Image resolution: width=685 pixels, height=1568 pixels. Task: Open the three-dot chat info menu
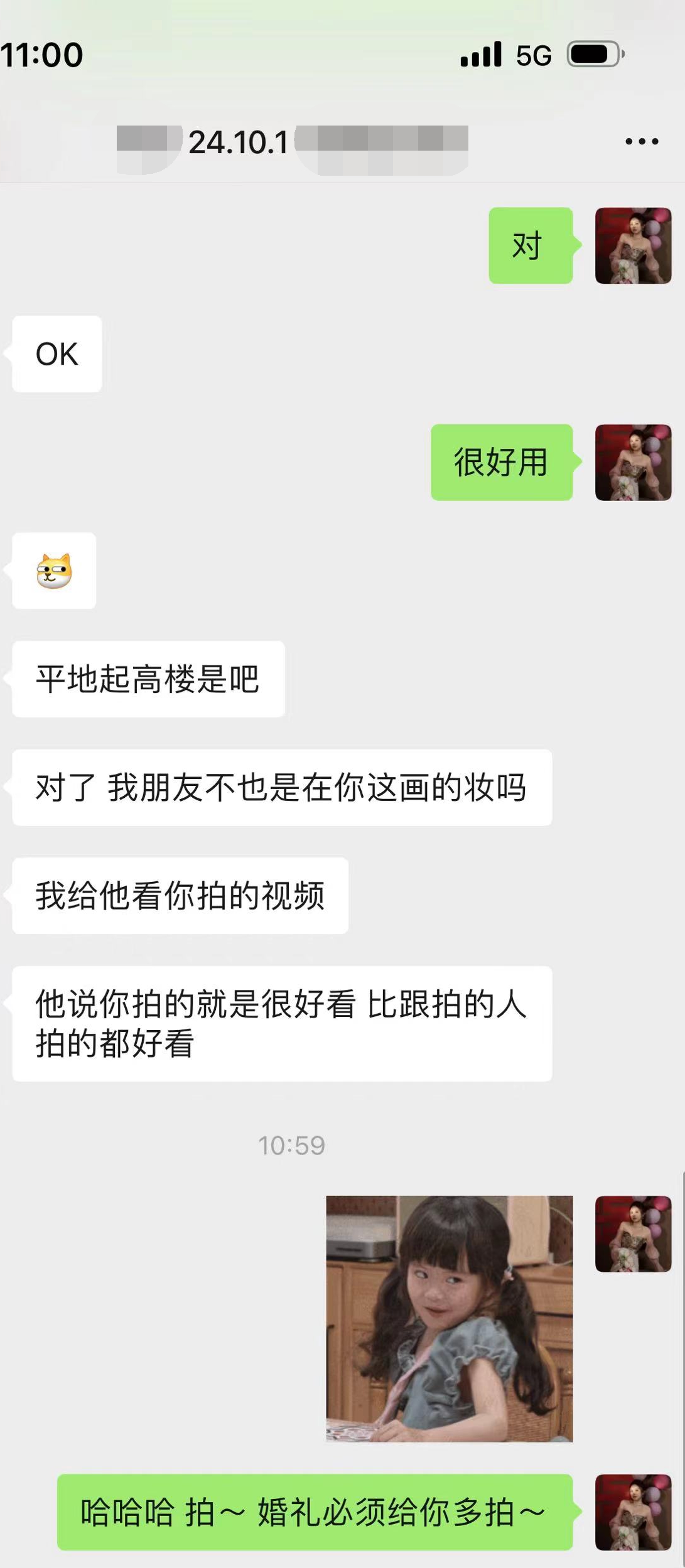coord(642,142)
